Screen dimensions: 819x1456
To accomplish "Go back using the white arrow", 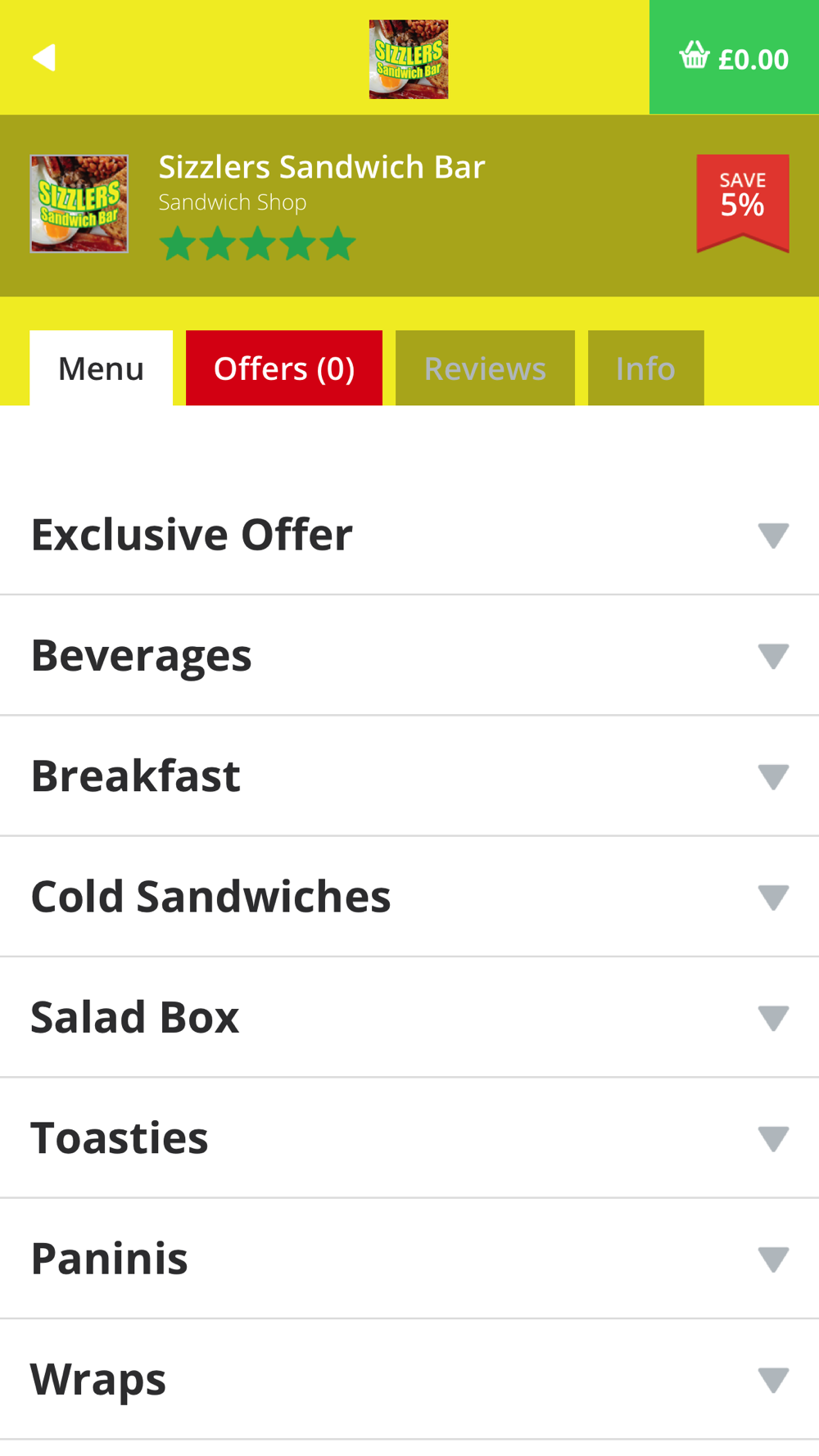I will click(x=44, y=57).
